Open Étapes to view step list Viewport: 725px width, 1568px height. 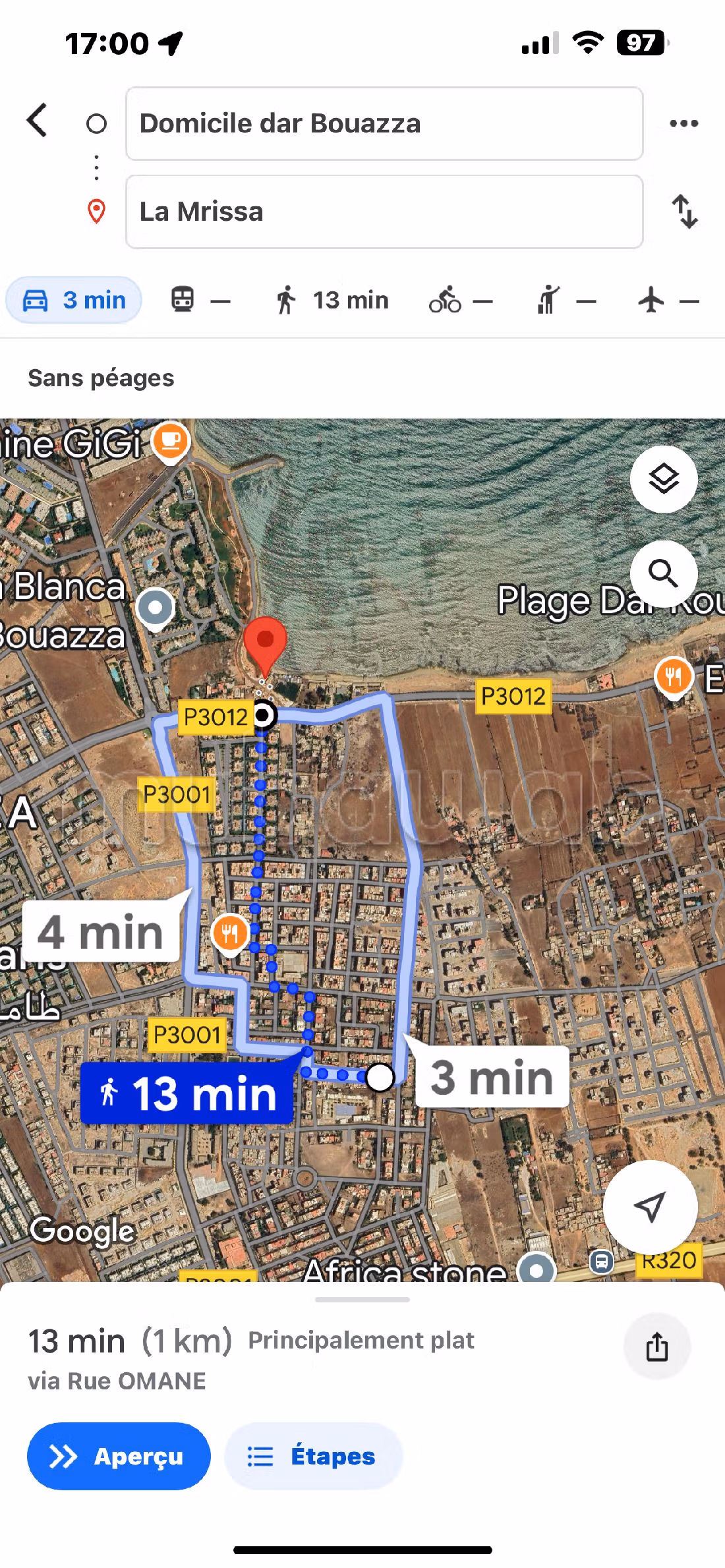[x=312, y=1457]
